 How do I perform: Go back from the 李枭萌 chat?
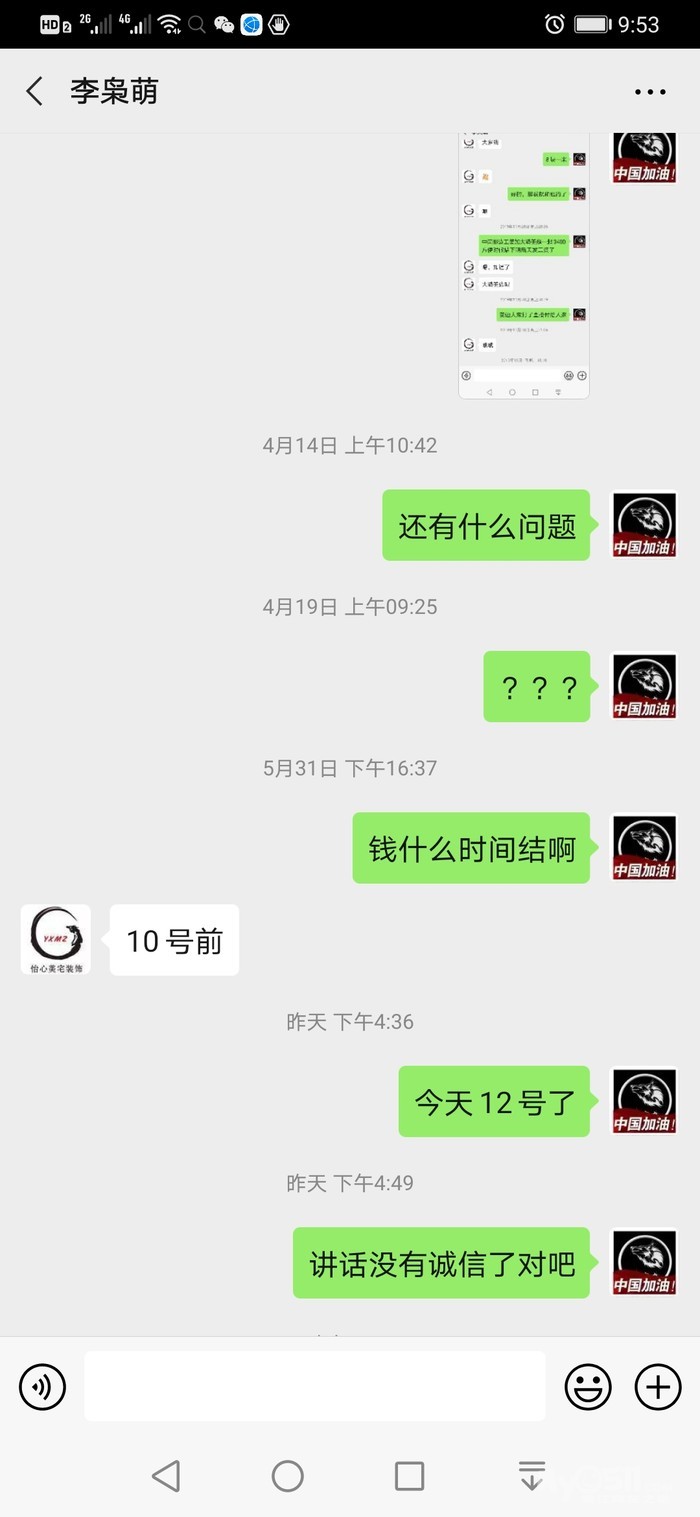35,92
